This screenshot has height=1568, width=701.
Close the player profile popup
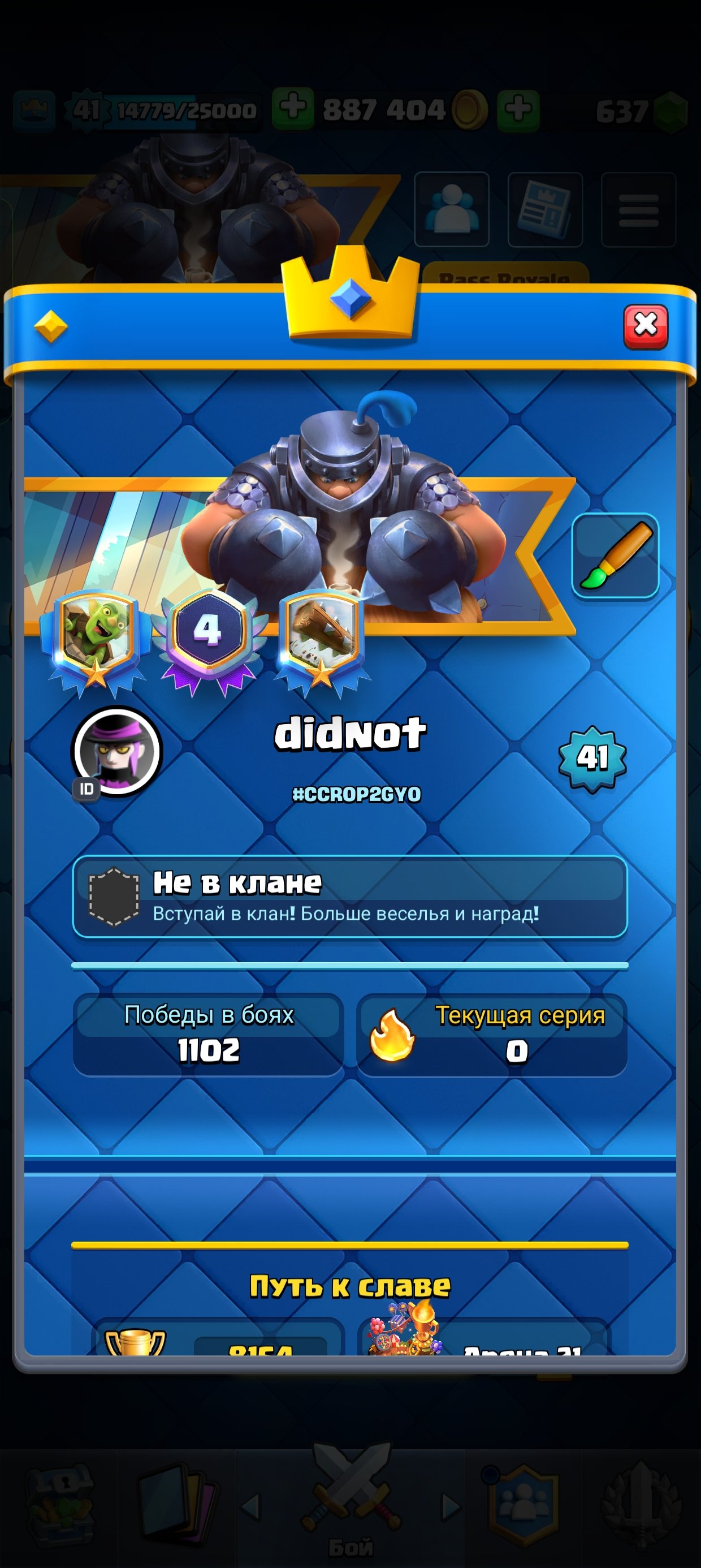(645, 326)
